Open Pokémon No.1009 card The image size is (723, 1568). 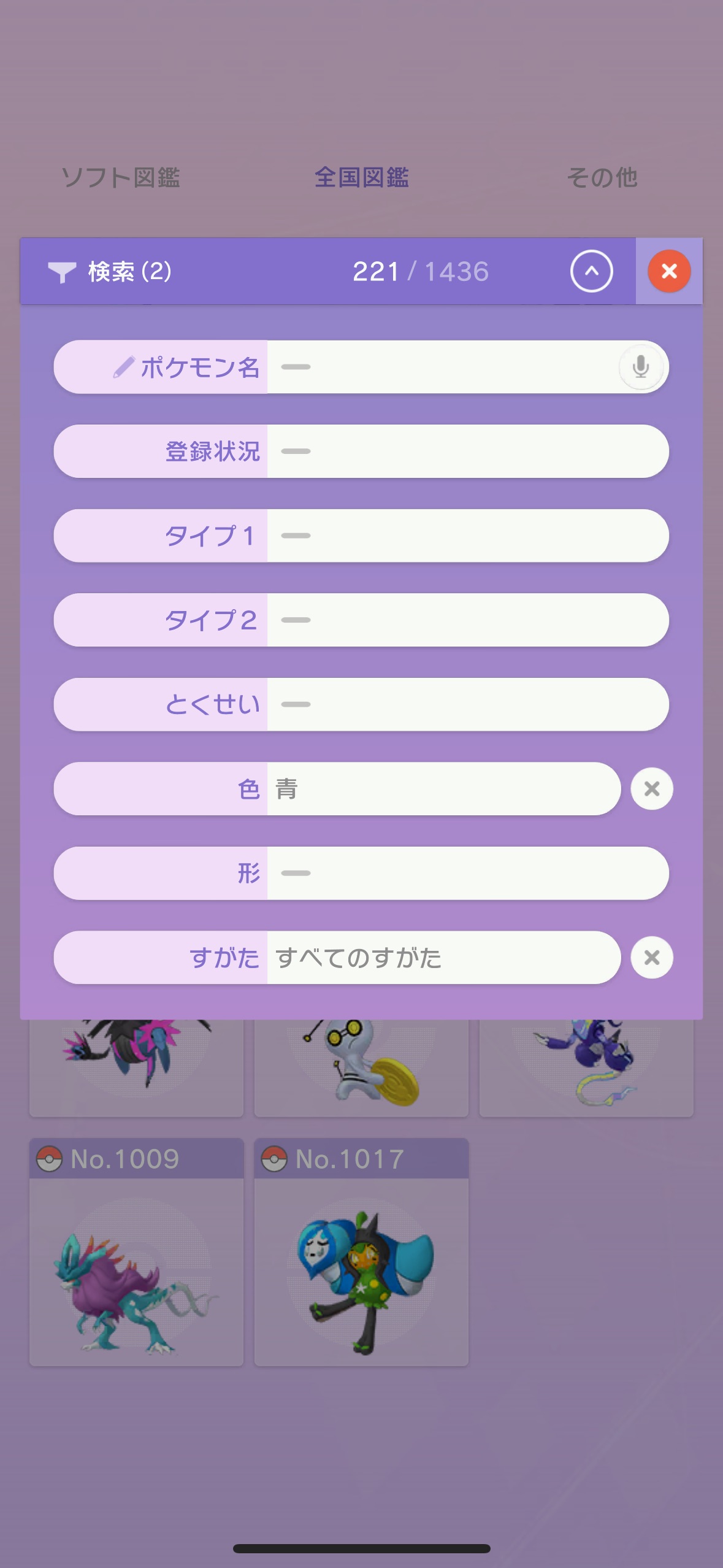pyautogui.click(x=136, y=1251)
